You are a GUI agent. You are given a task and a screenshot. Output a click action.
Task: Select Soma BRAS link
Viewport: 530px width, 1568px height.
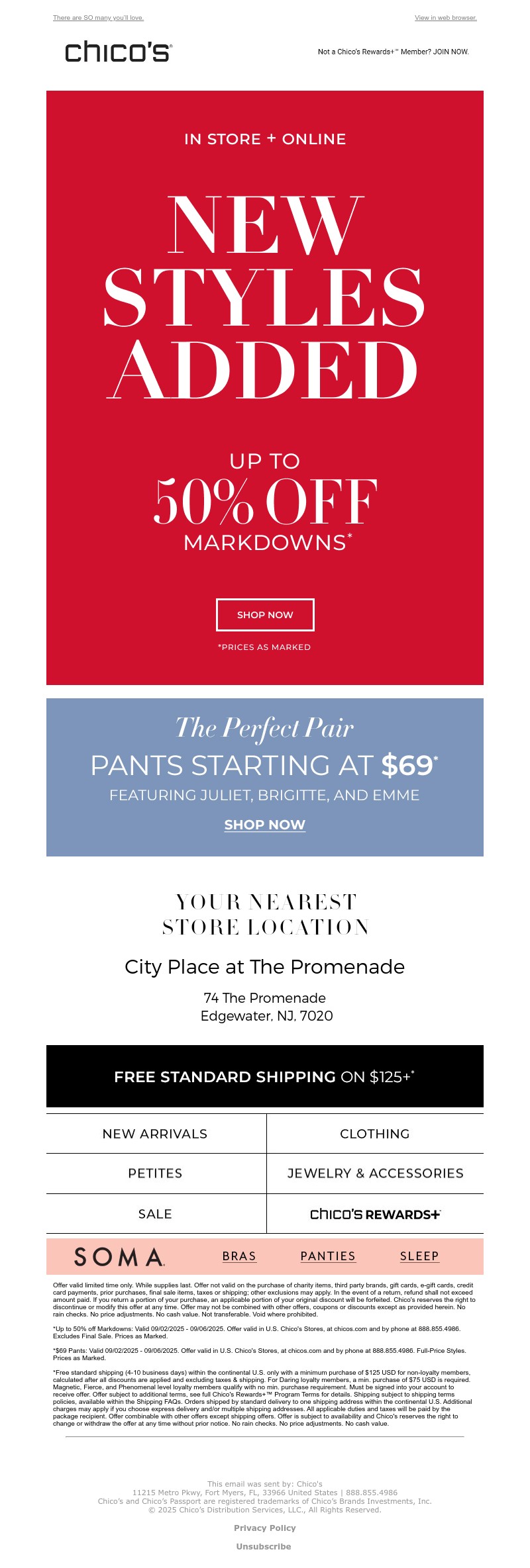pos(239,1256)
